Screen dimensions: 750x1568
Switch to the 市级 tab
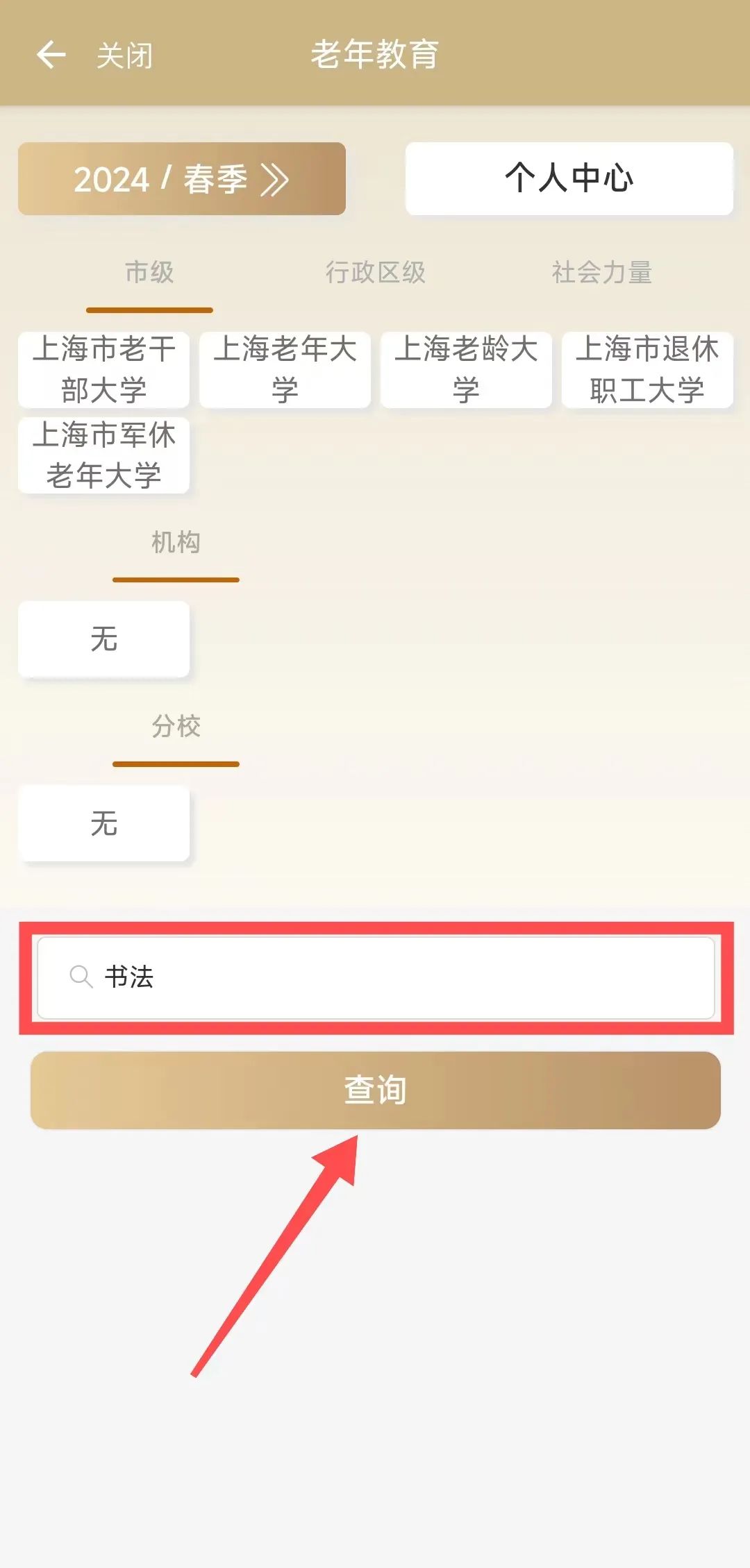pyautogui.click(x=149, y=272)
